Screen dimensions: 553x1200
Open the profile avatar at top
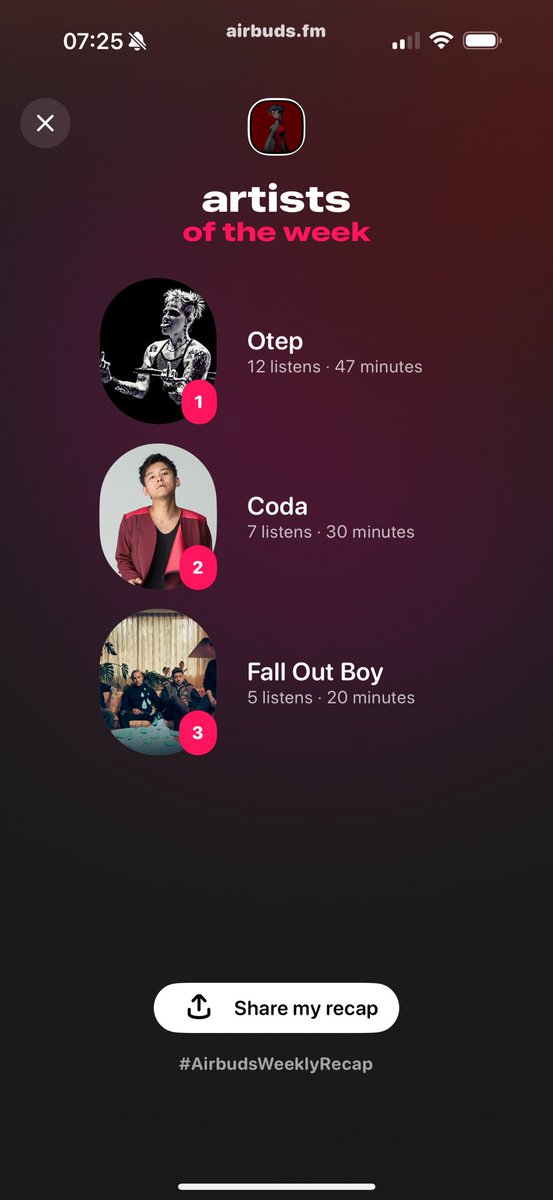coord(276,127)
